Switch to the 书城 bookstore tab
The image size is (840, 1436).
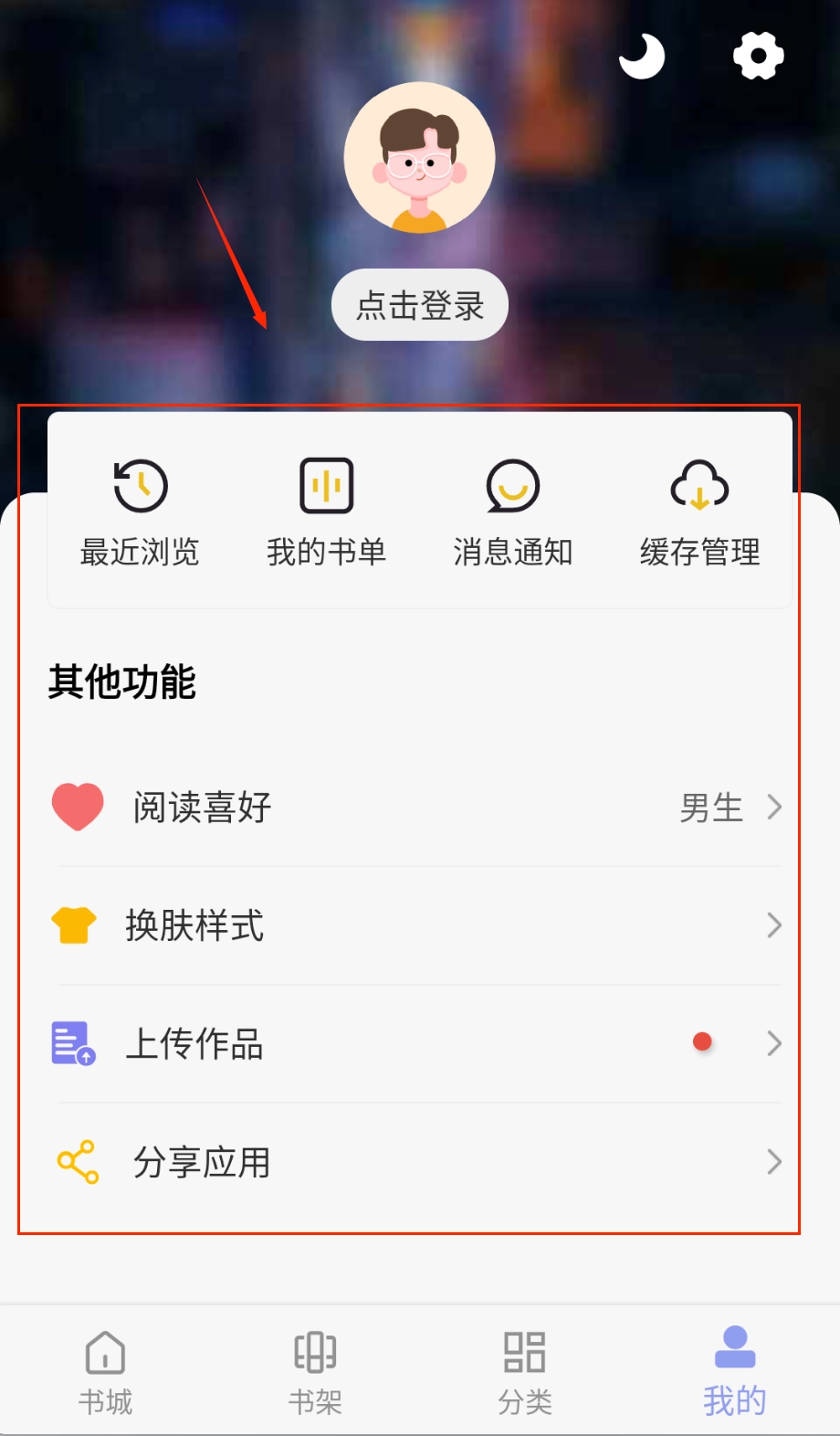point(105,1372)
